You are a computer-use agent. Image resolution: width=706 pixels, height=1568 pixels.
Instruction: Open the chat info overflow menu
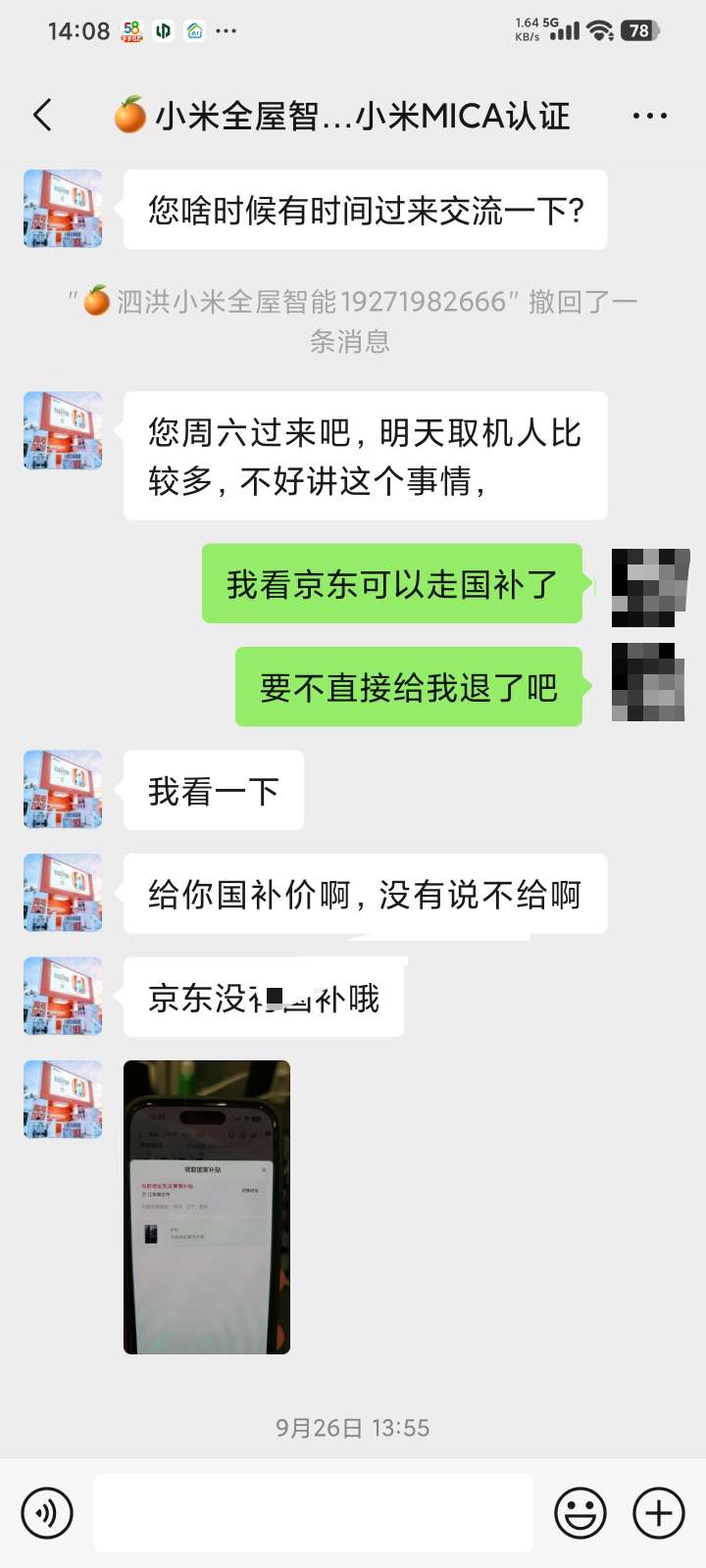649,116
